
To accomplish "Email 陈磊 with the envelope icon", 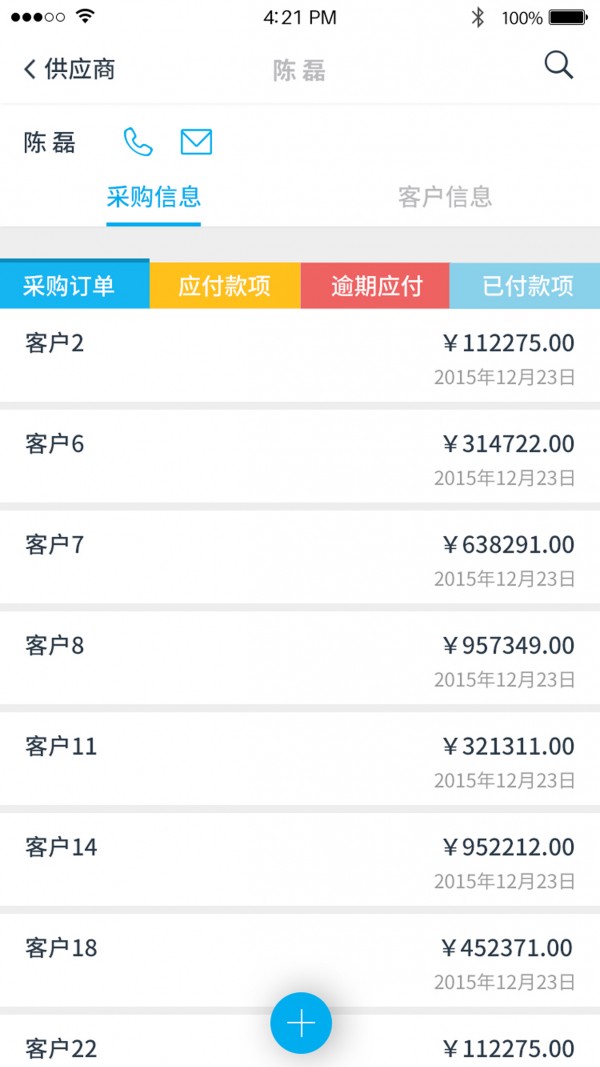I will pyautogui.click(x=196, y=142).
